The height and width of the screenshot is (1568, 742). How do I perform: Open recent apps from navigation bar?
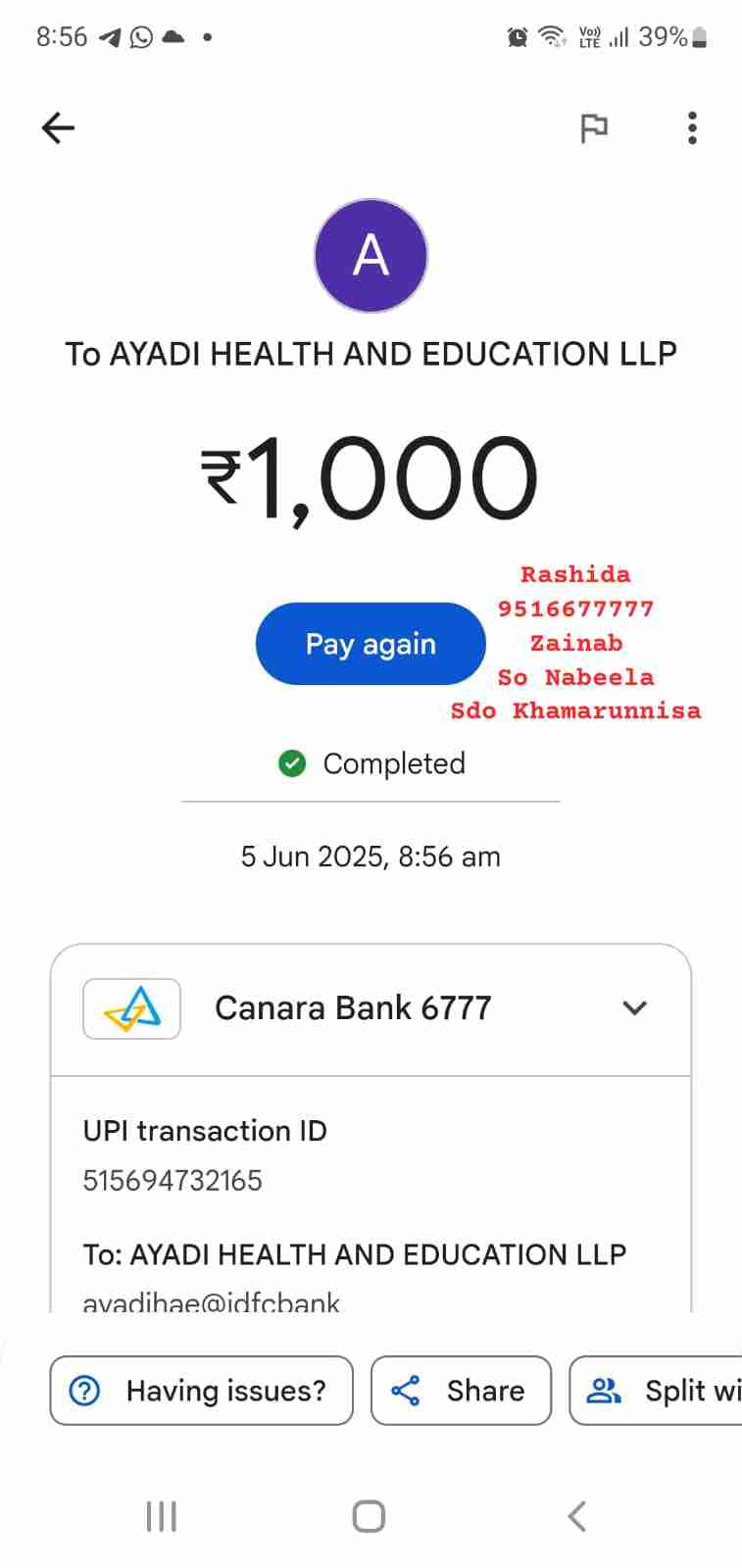pos(162,1516)
